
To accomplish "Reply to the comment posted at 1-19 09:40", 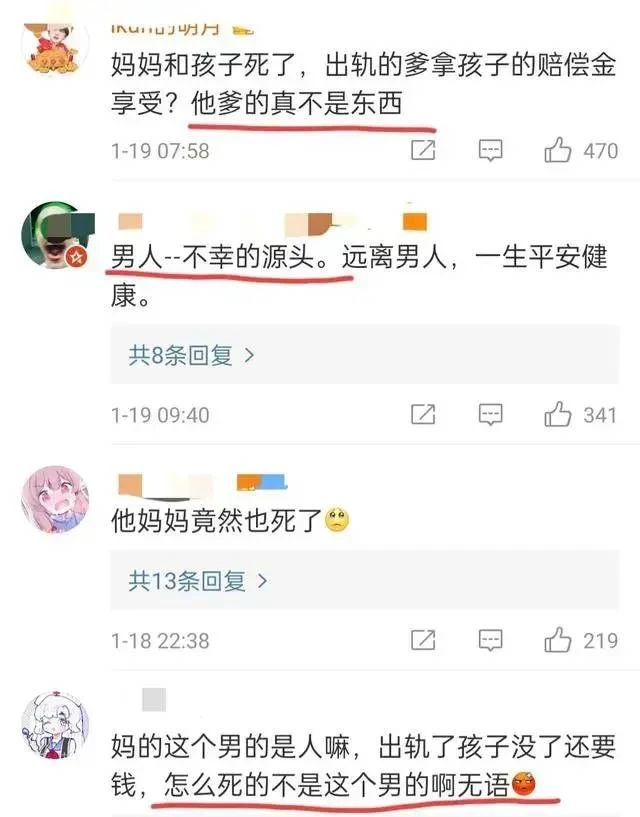I will (490, 414).
